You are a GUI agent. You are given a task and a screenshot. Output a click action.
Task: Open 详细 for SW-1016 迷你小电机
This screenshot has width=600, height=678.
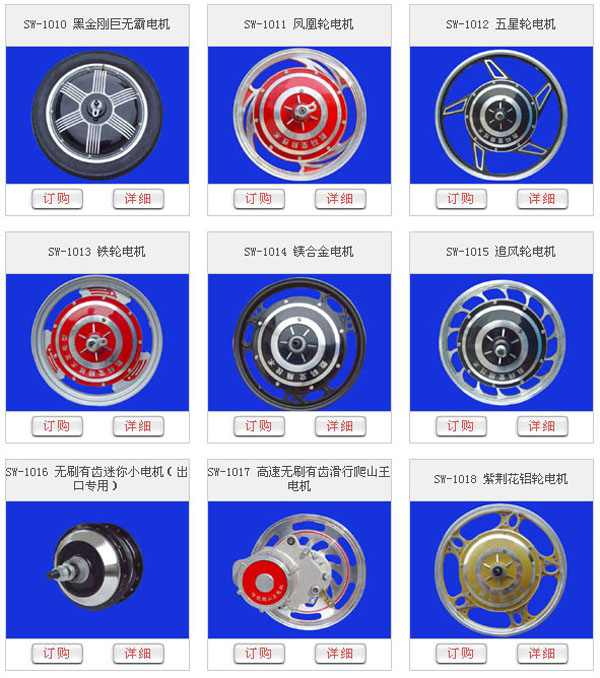[x=138, y=653]
